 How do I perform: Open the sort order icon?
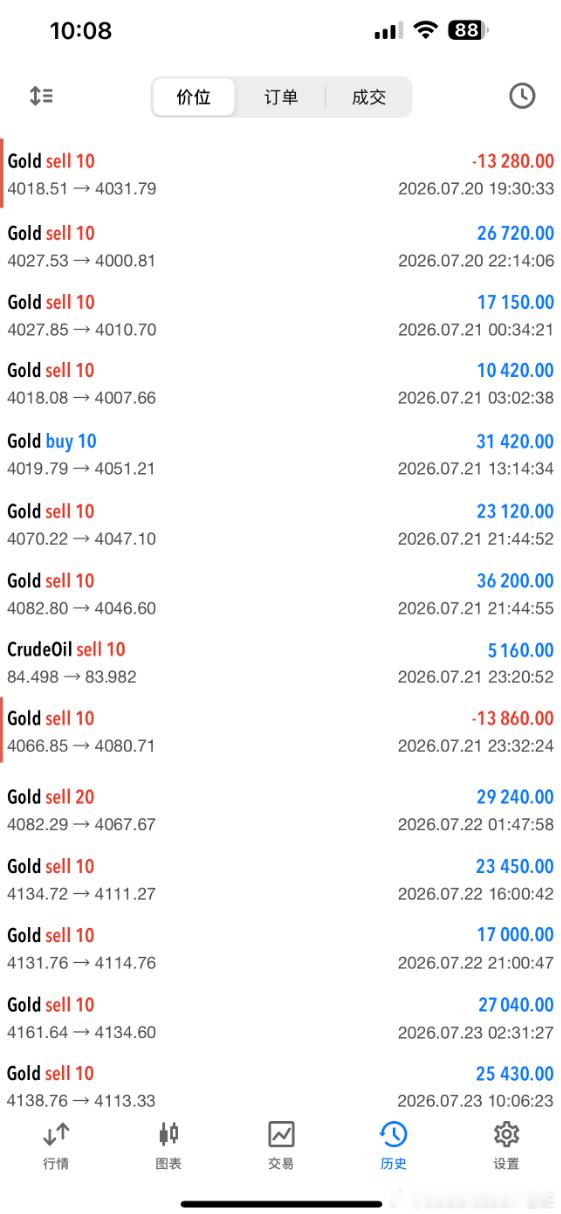click(41, 96)
